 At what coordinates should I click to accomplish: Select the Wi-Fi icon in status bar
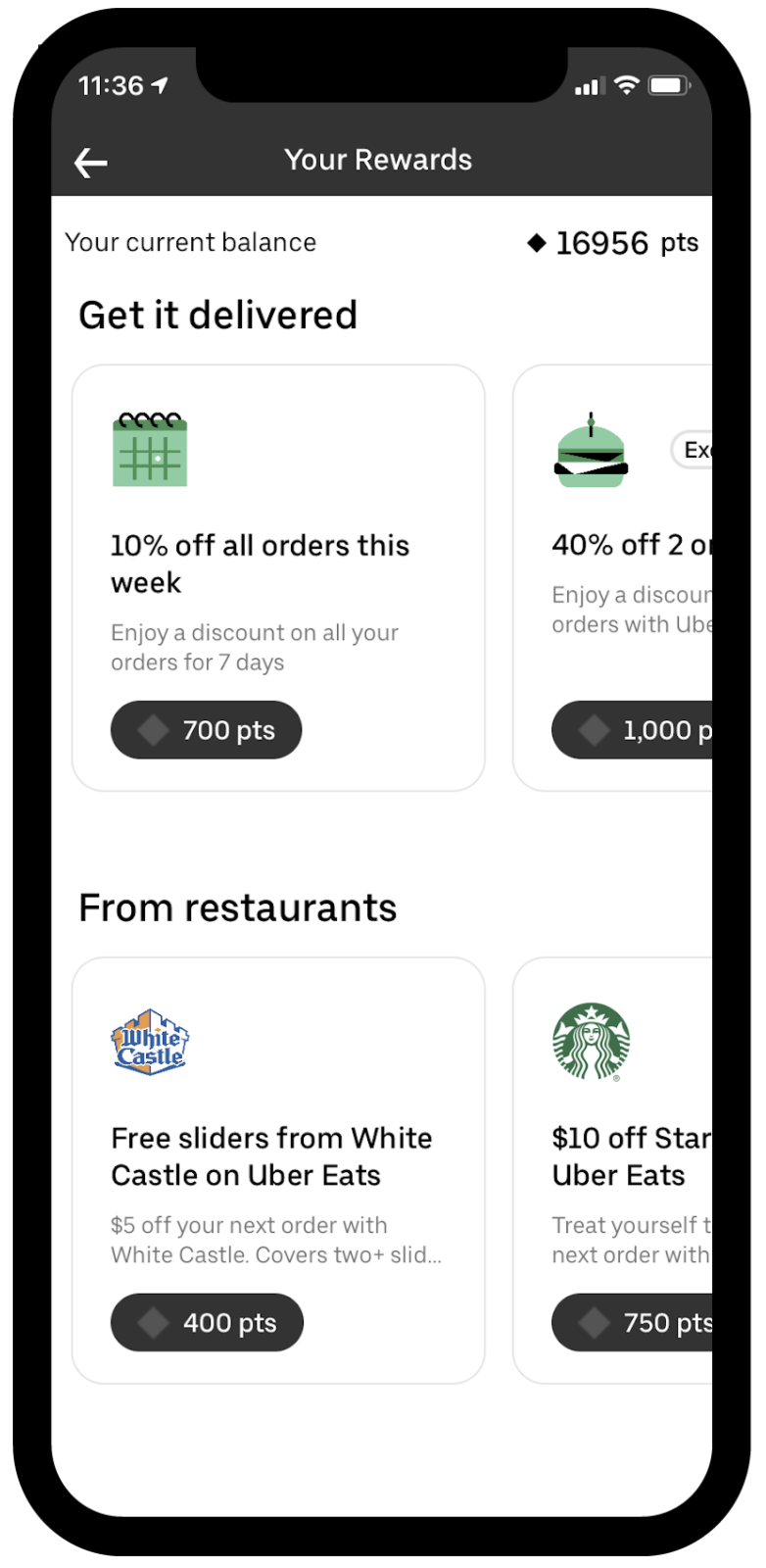tap(628, 86)
